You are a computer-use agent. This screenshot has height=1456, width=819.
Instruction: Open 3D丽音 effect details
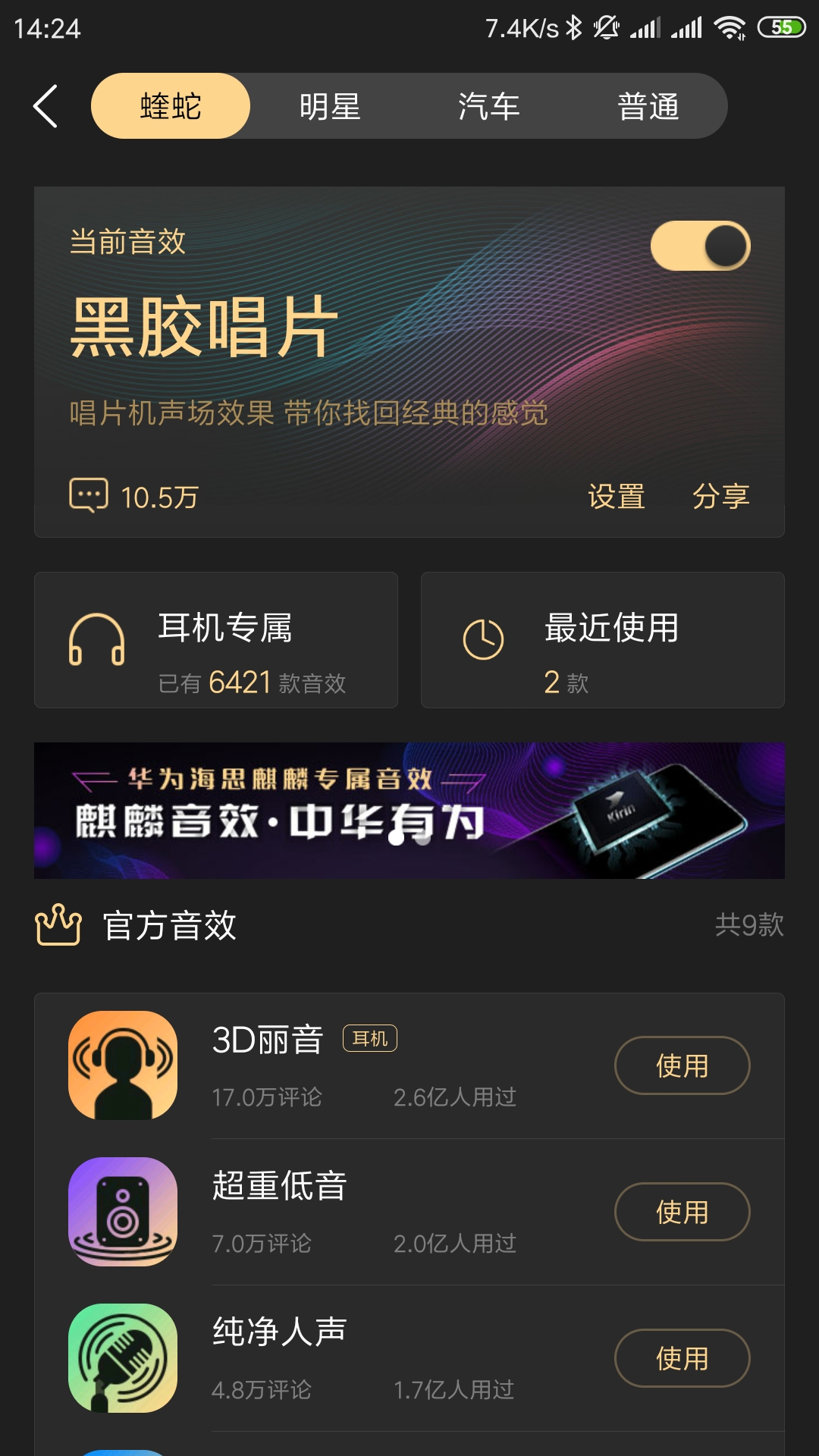tap(364, 1065)
